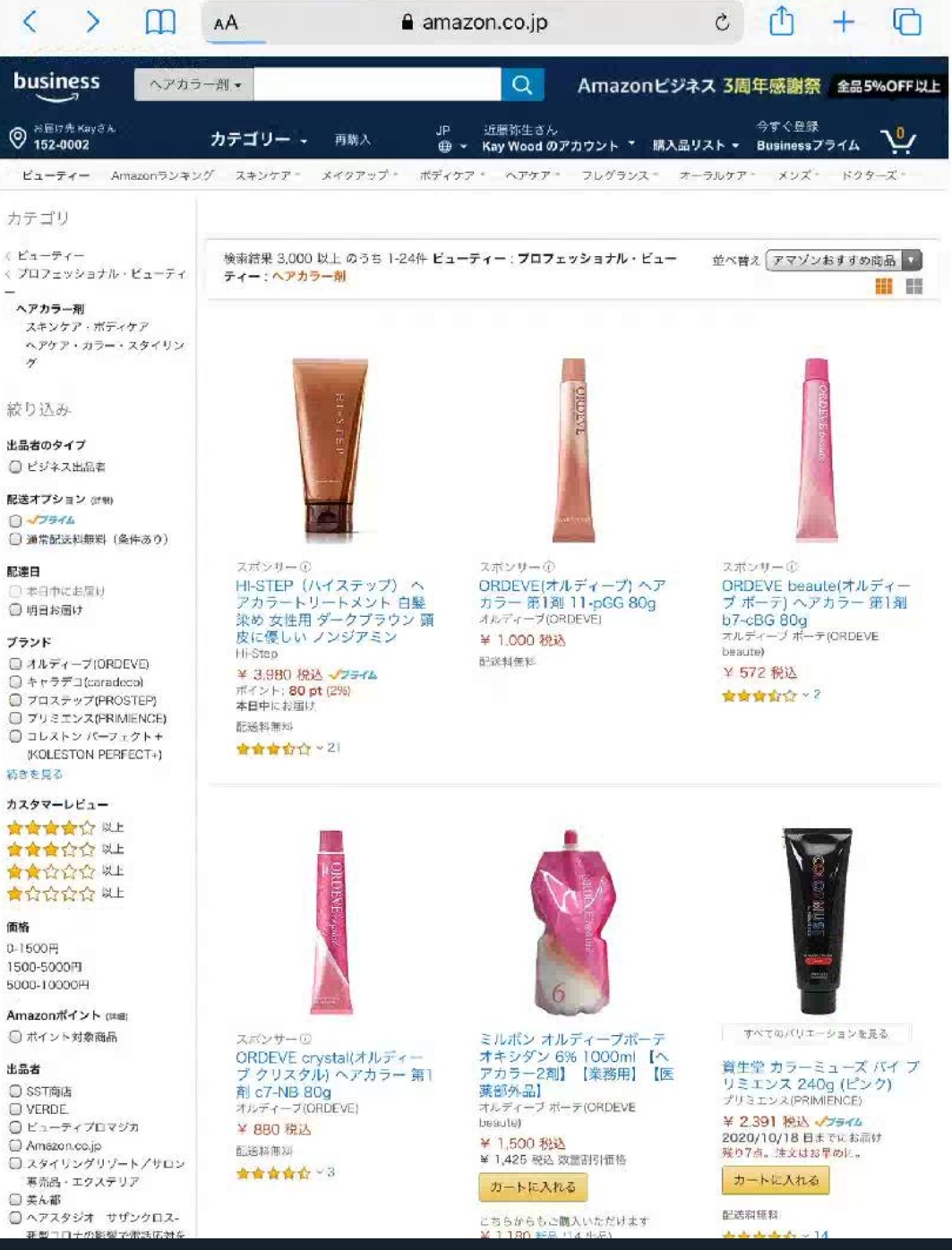This screenshot has width=952, height=1250.
Task: Change sort order from アマゾンおすすめ商品
Action: [843, 261]
